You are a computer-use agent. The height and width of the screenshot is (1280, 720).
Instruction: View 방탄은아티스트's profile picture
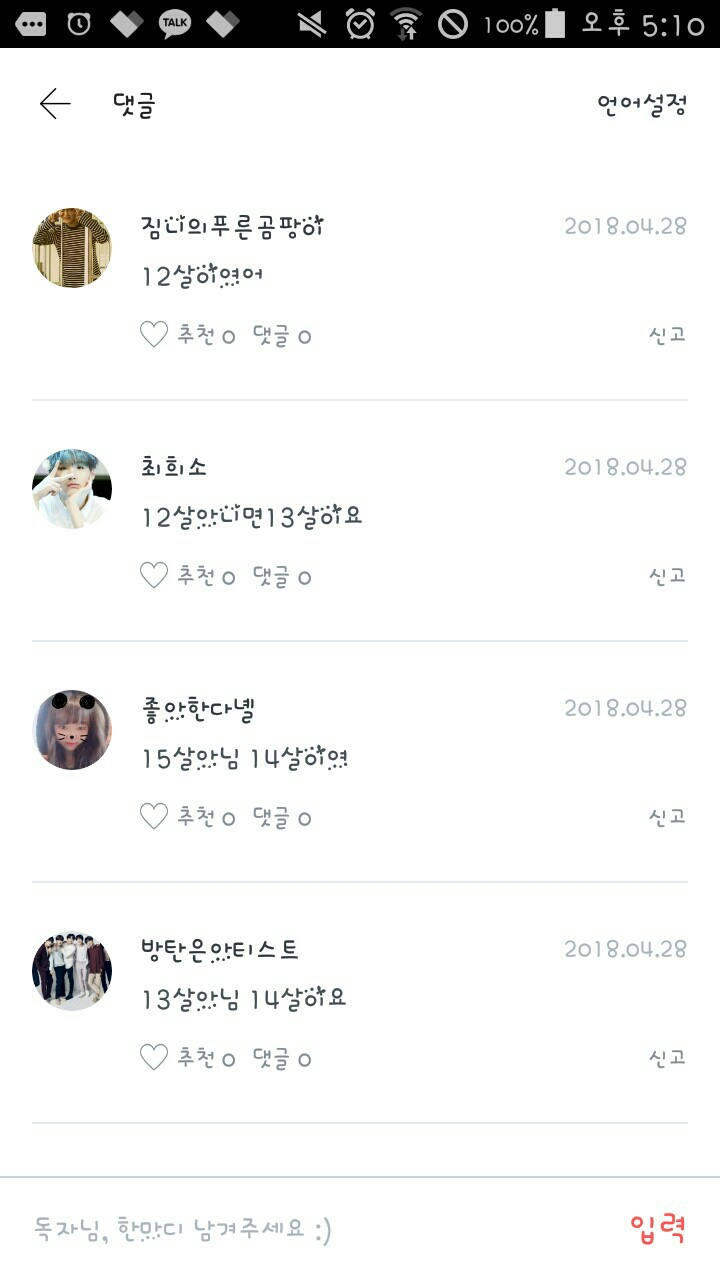[x=72, y=971]
